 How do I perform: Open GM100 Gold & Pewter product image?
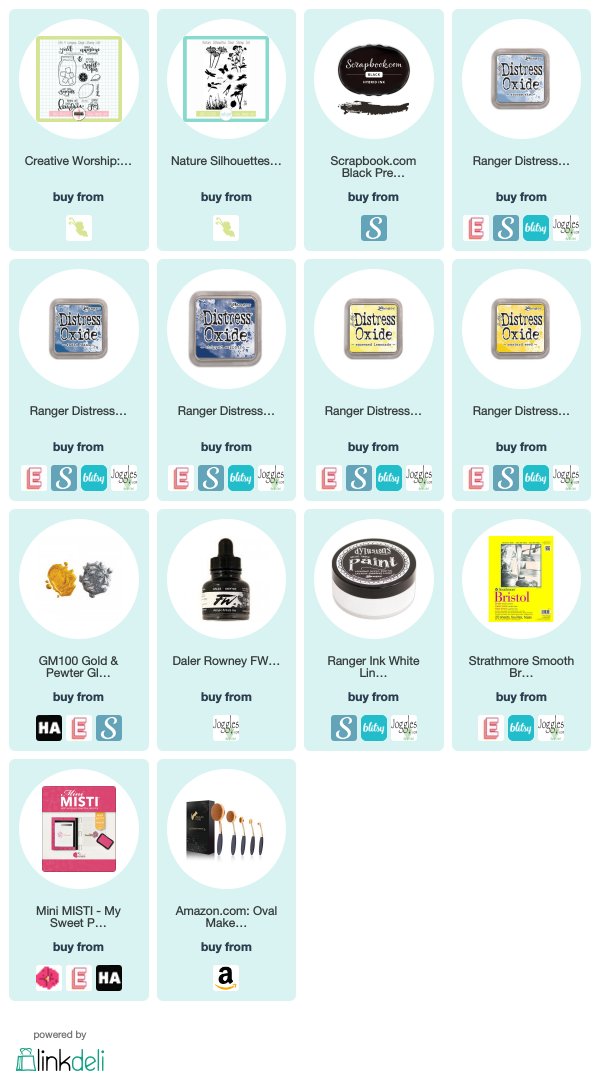[x=79, y=579]
